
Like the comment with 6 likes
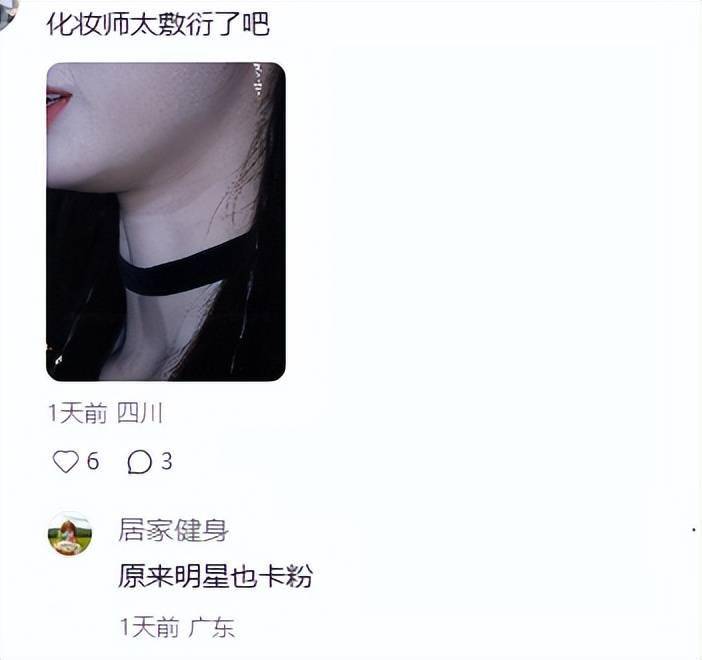coord(66,462)
